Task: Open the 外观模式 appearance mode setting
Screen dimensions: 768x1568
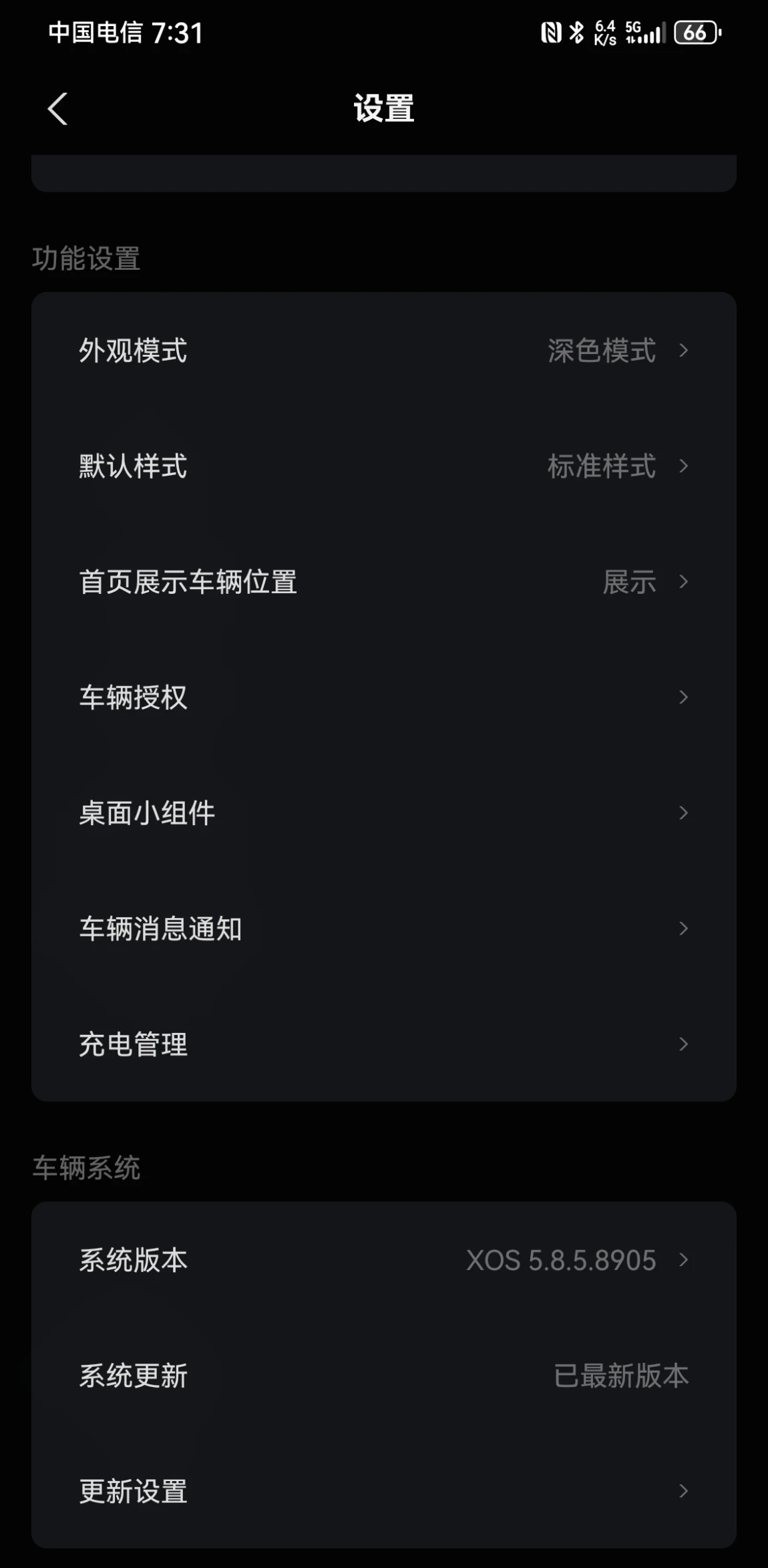Action: pos(384,350)
